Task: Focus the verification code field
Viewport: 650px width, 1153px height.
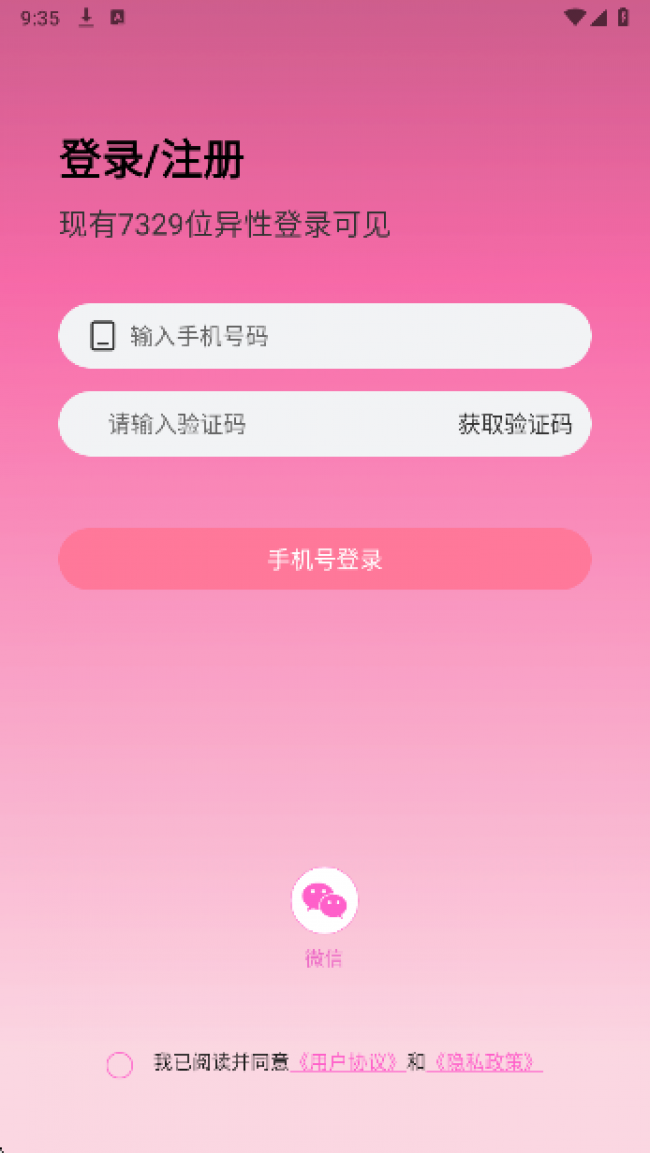Action: [x=260, y=424]
